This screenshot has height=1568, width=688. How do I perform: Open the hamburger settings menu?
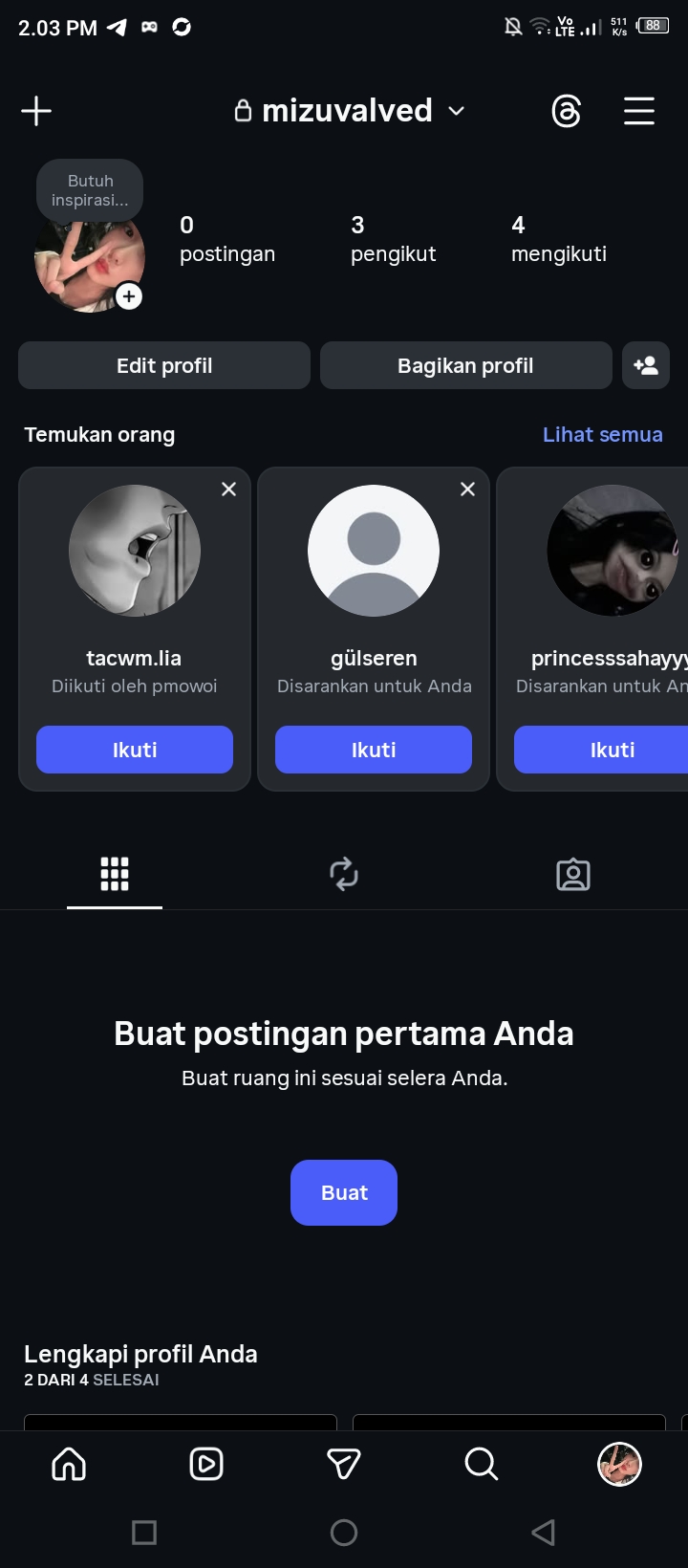point(639,111)
